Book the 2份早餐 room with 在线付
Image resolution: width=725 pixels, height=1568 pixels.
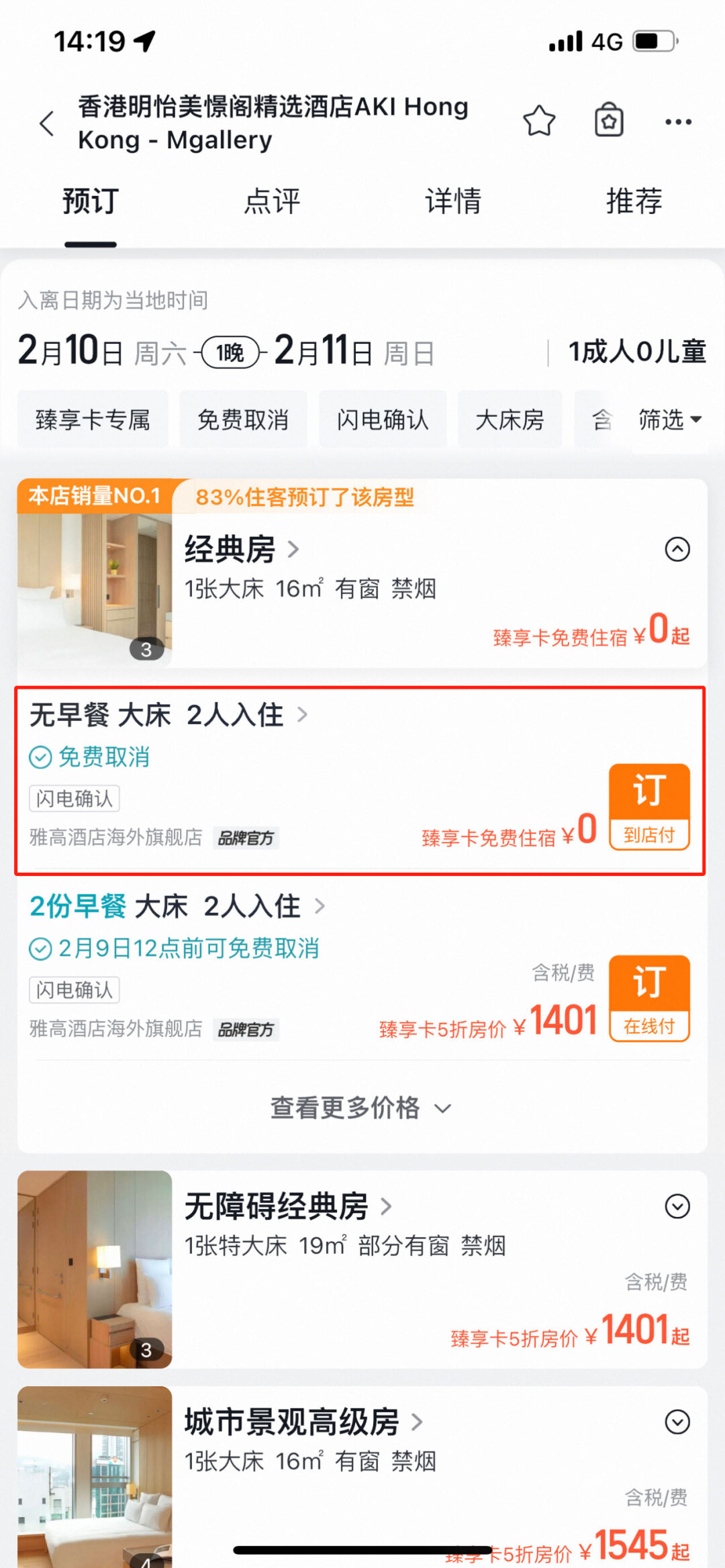[649, 998]
